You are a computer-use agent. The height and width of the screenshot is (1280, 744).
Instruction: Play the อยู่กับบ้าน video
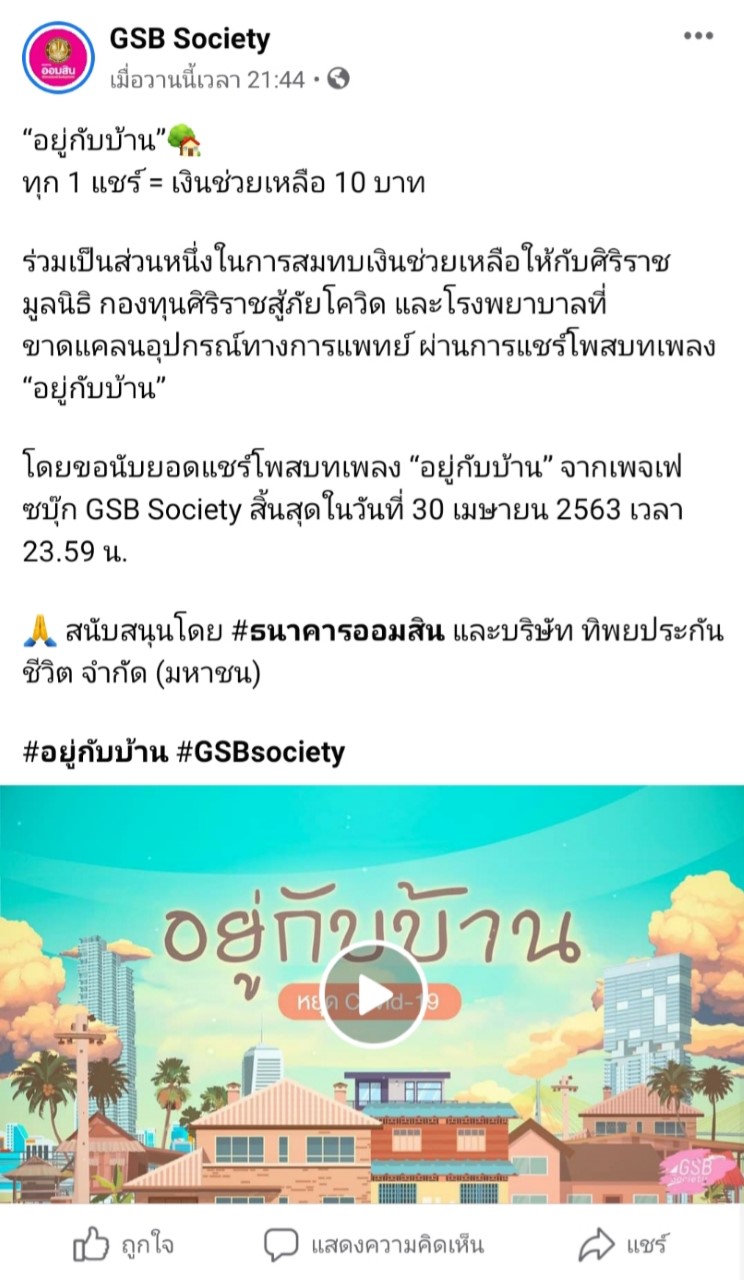[373, 994]
